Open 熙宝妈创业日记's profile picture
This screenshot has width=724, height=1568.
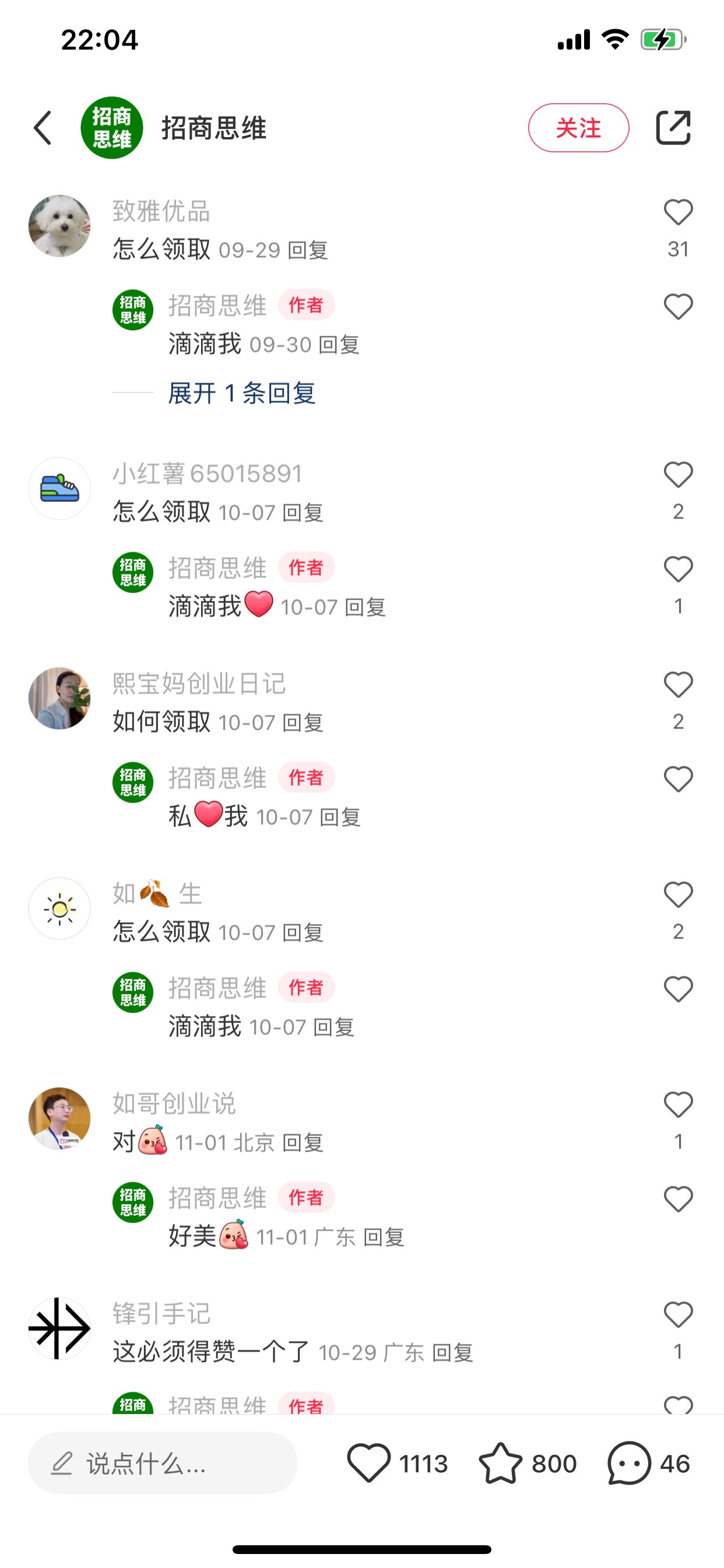pos(59,698)
